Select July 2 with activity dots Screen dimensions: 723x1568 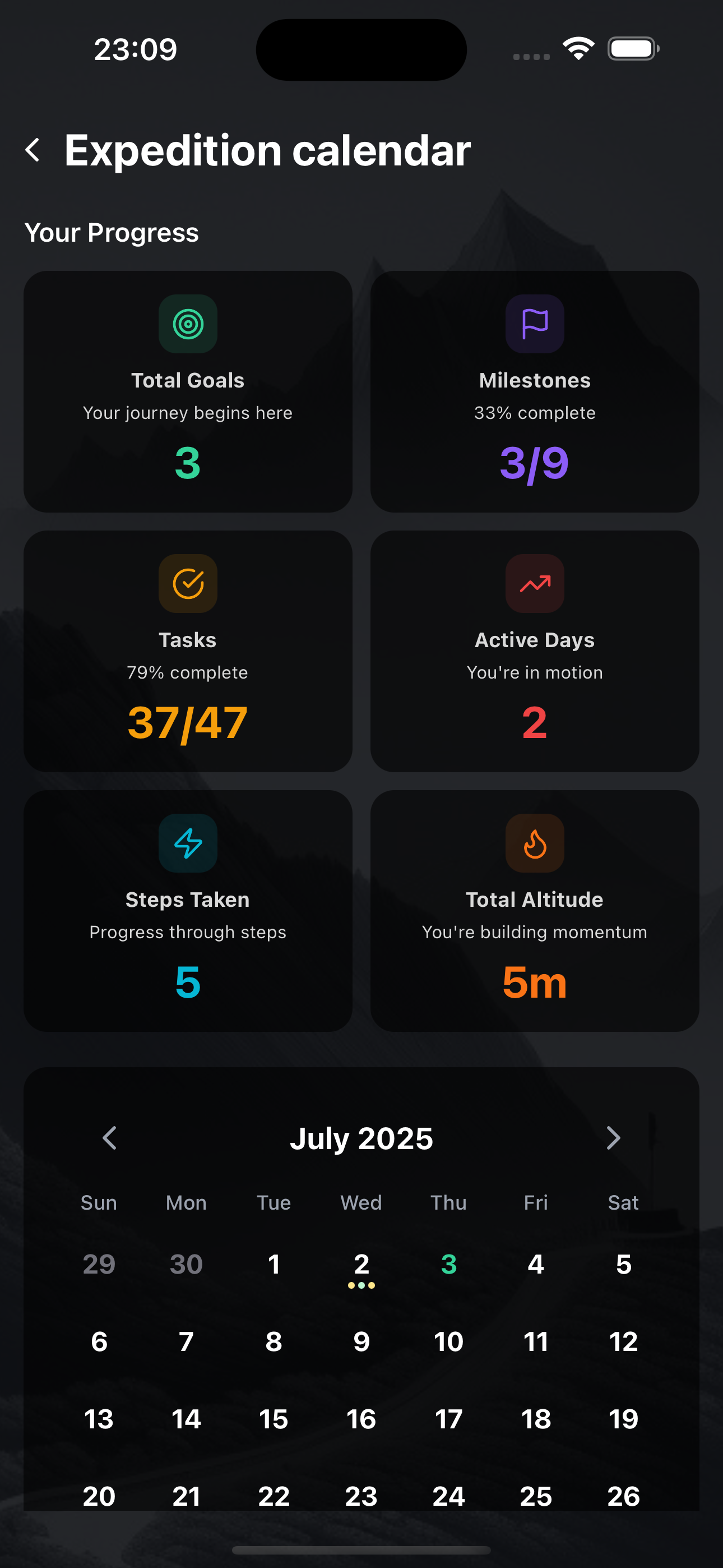361,1264
